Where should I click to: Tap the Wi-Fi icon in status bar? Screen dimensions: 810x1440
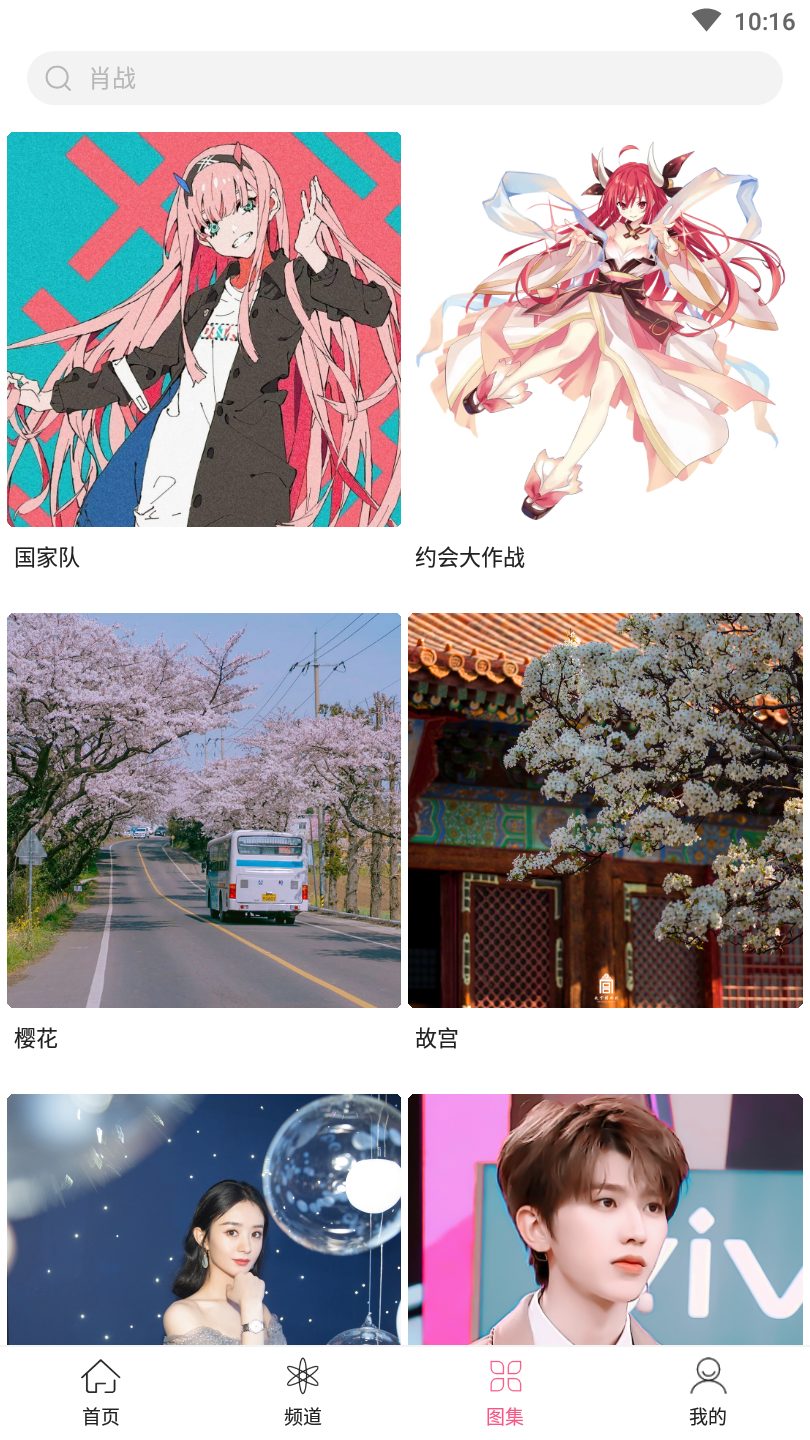[706, 18]
